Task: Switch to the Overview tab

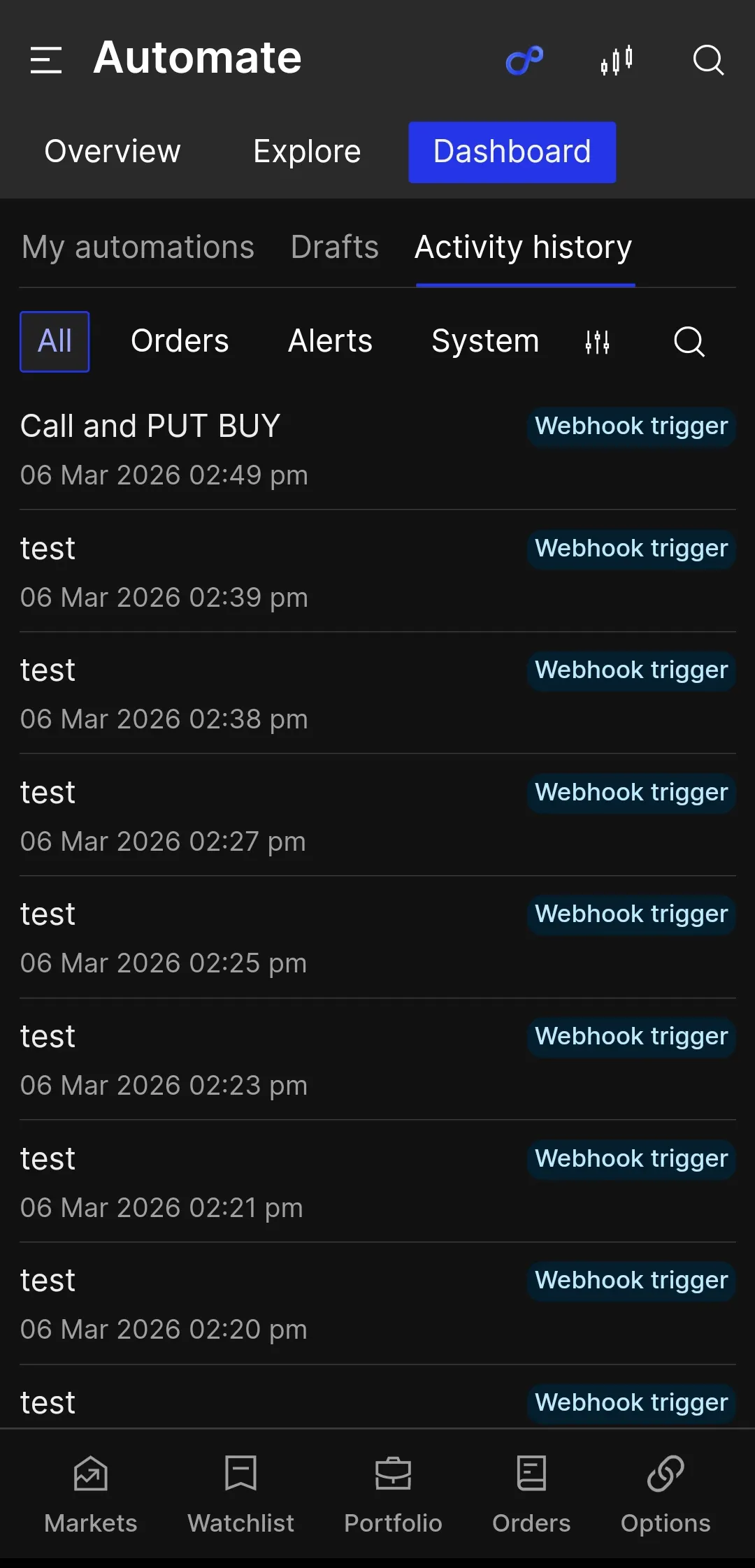Action: point(113,152)
